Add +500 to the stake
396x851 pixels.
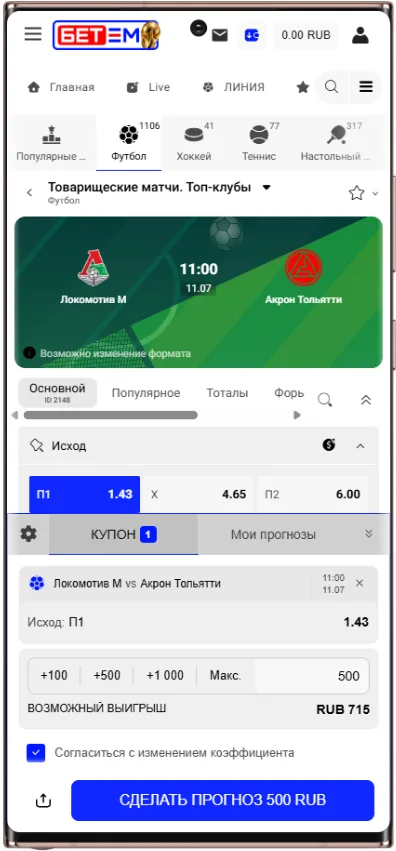107,676
